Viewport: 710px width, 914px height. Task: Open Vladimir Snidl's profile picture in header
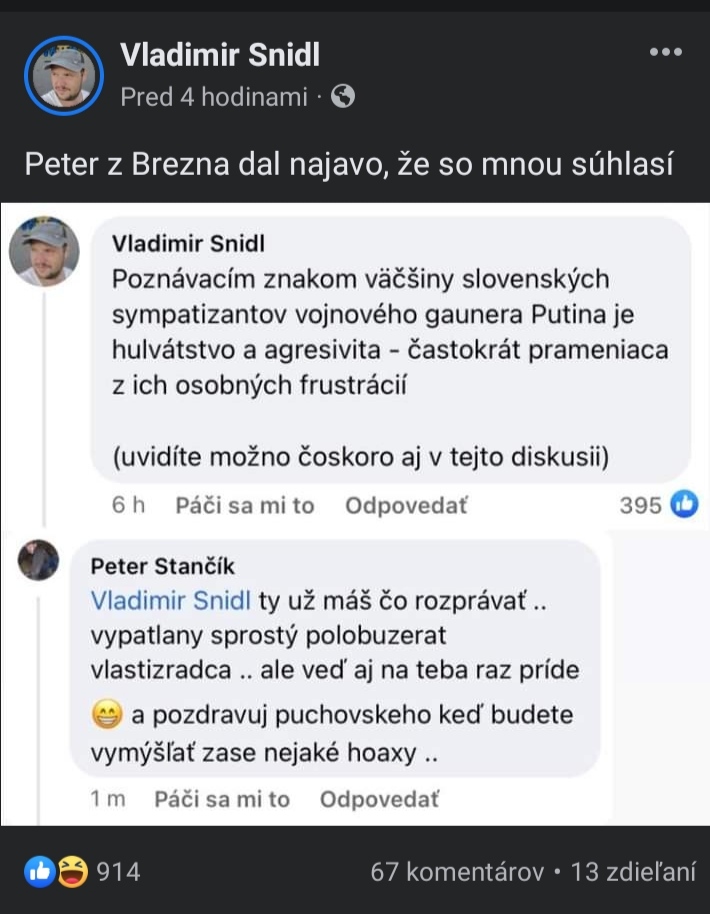63,74
